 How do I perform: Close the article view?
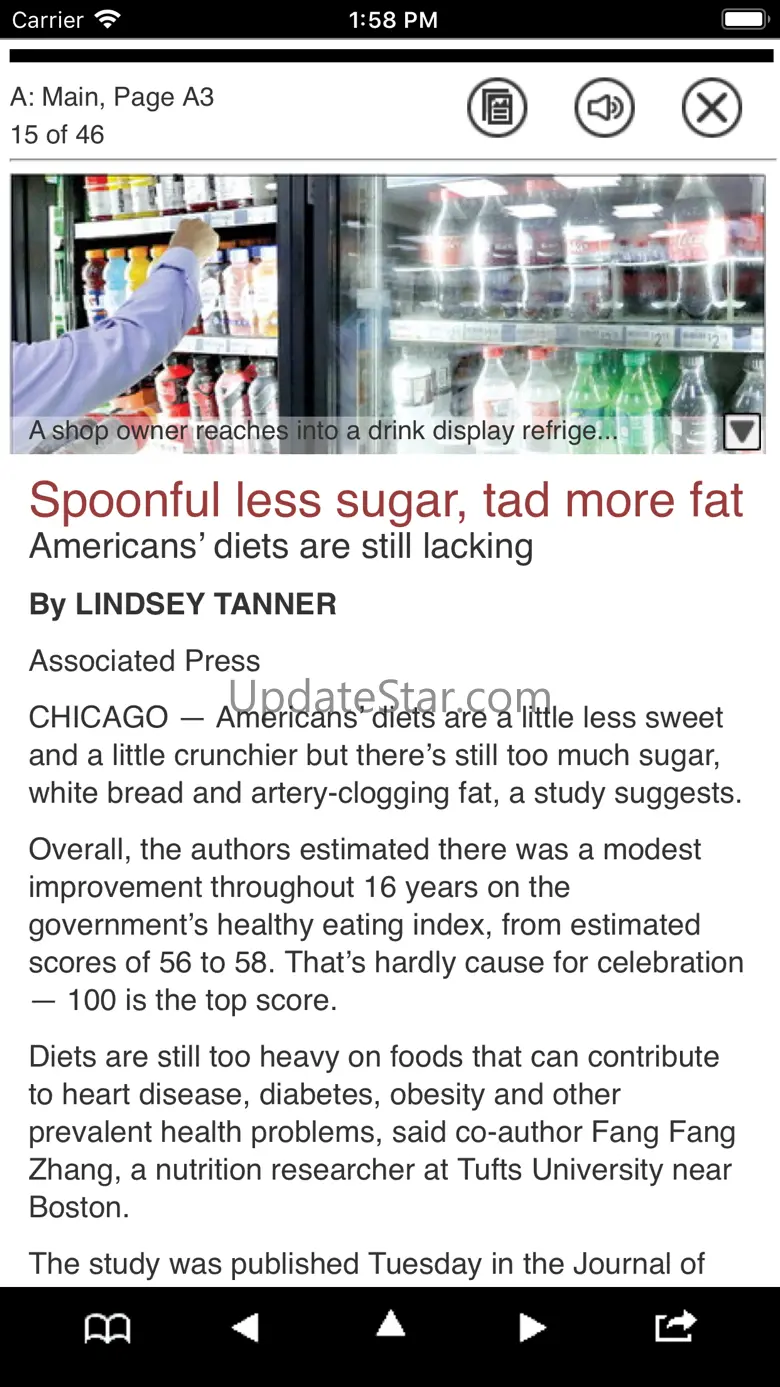click(x=712, y=107)
